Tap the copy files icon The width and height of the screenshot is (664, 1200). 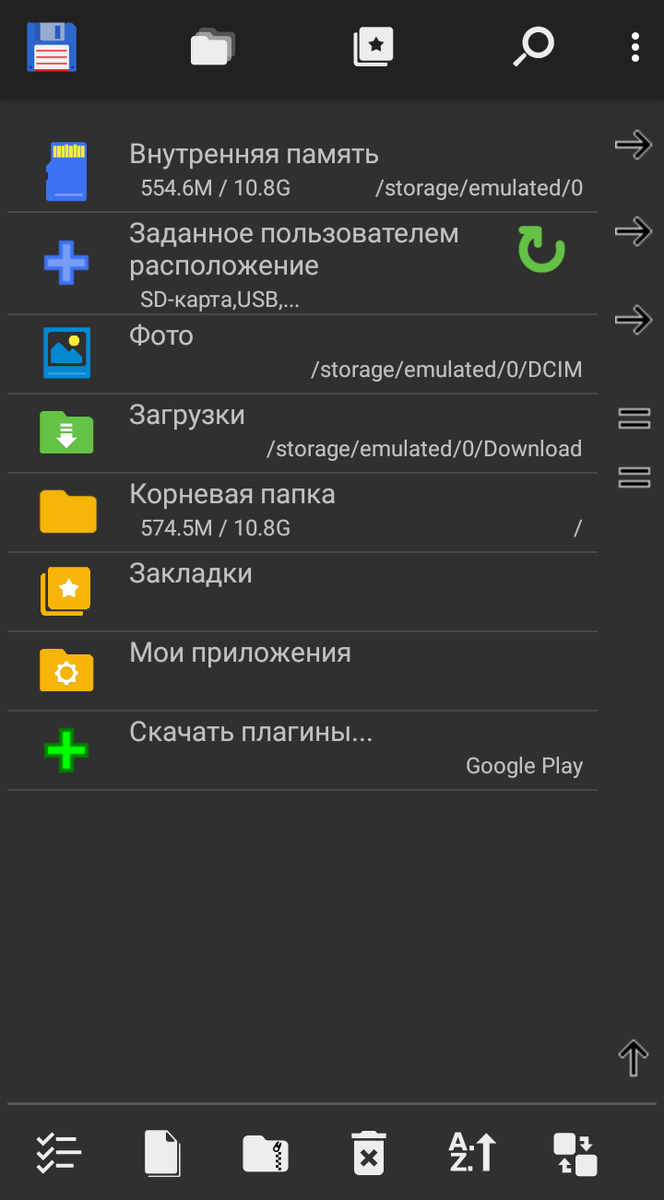(x=162, y=1153)
